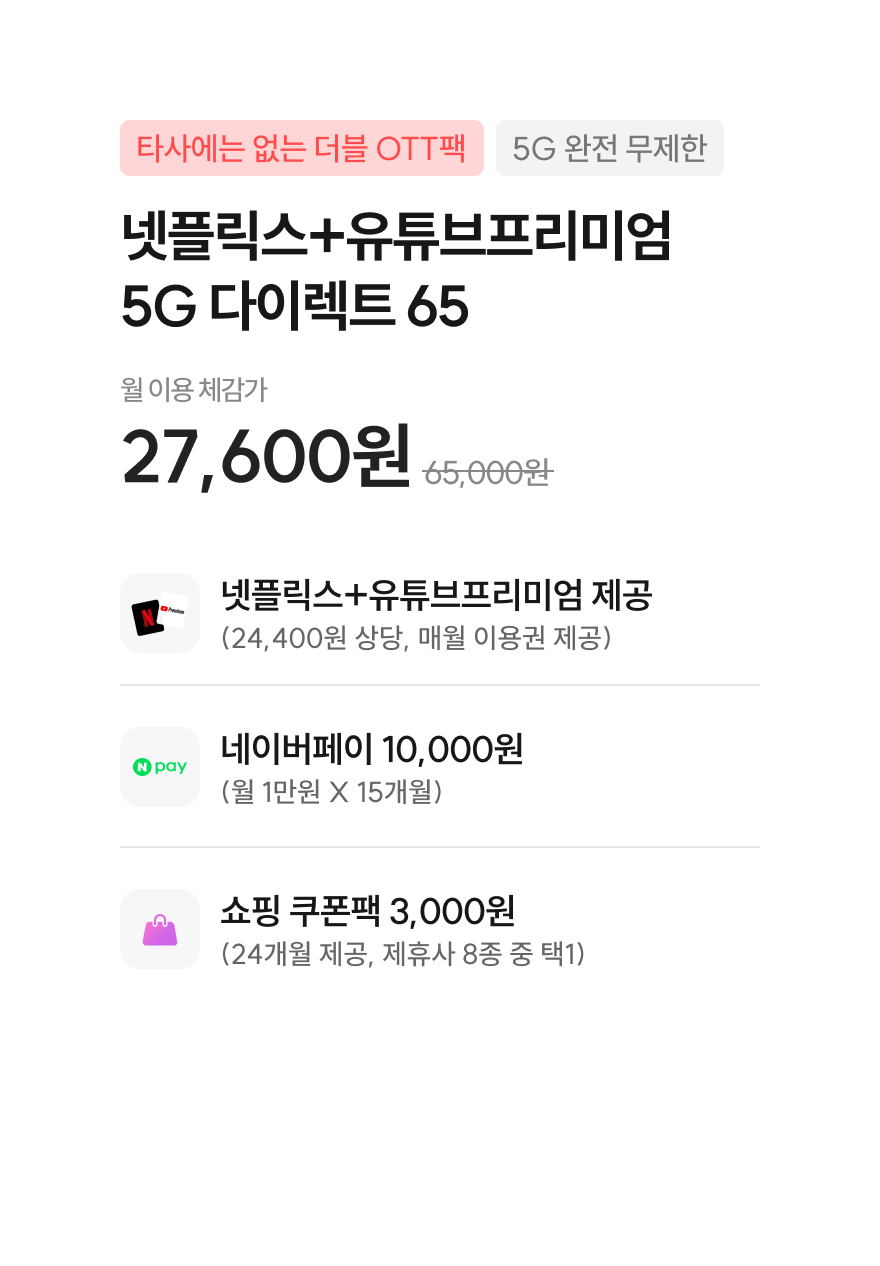Select the '(월 1만원 X 15개월)' detail text
The height and width of the screenshot is (1266, 880).
[x=335, y=790]
